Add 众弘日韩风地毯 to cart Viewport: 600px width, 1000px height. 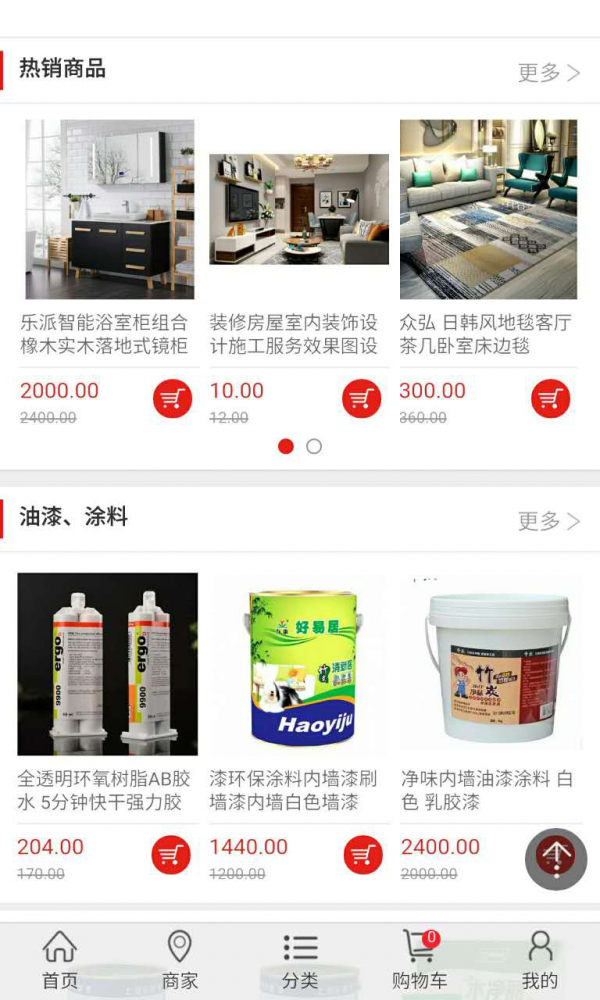click(x=550, y=399)
